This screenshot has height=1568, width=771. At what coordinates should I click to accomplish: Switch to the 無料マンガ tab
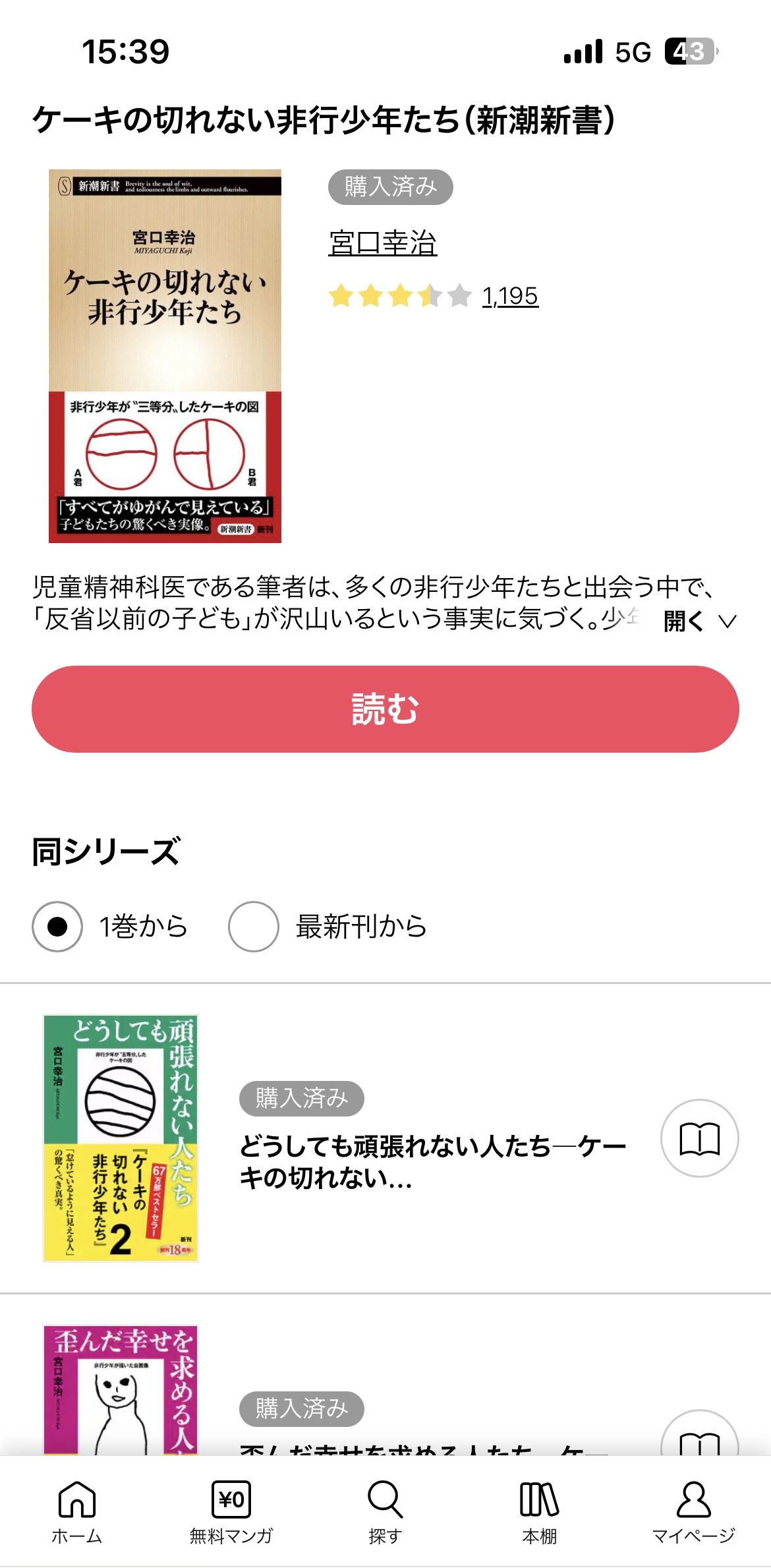[x=231, y=1513]
